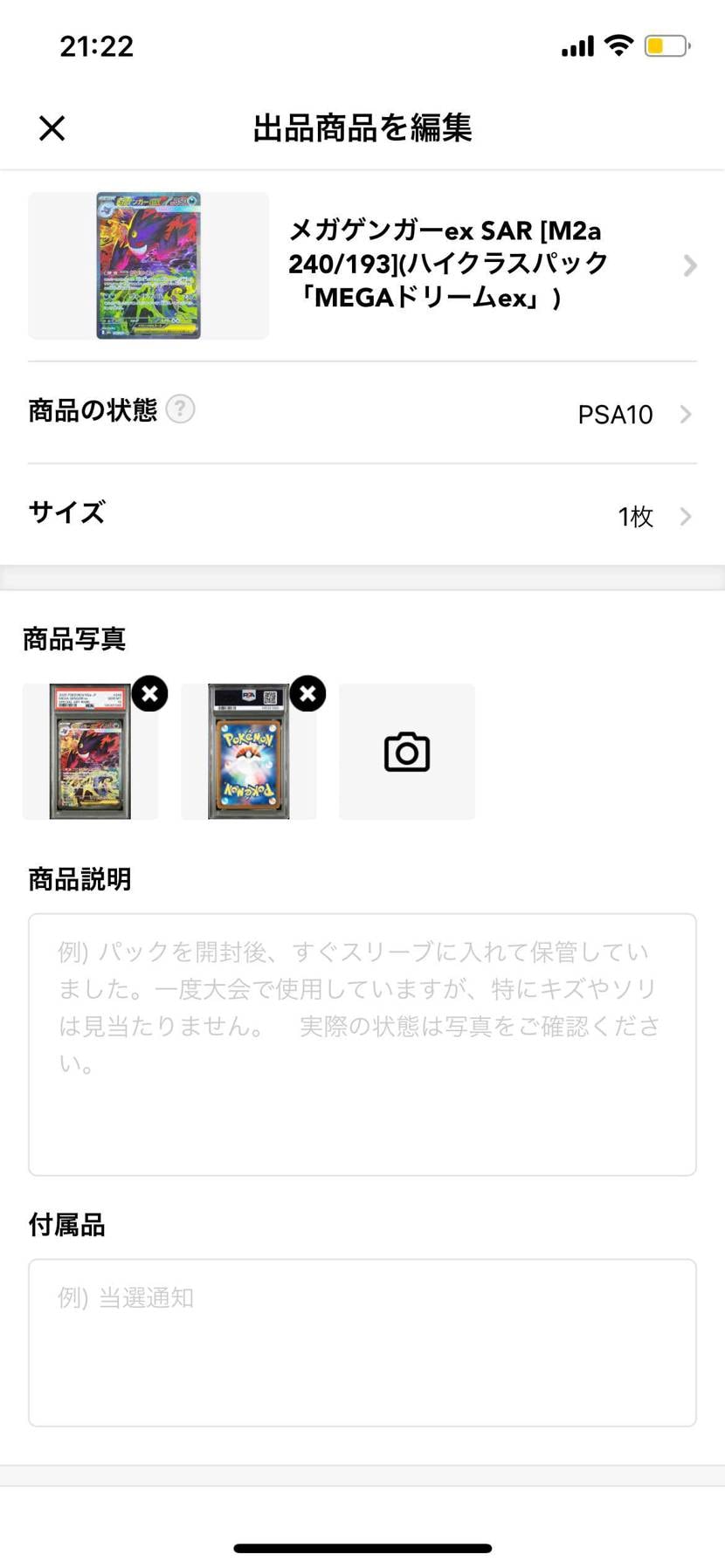Click the PSA10 condition value

pos(615,414)
